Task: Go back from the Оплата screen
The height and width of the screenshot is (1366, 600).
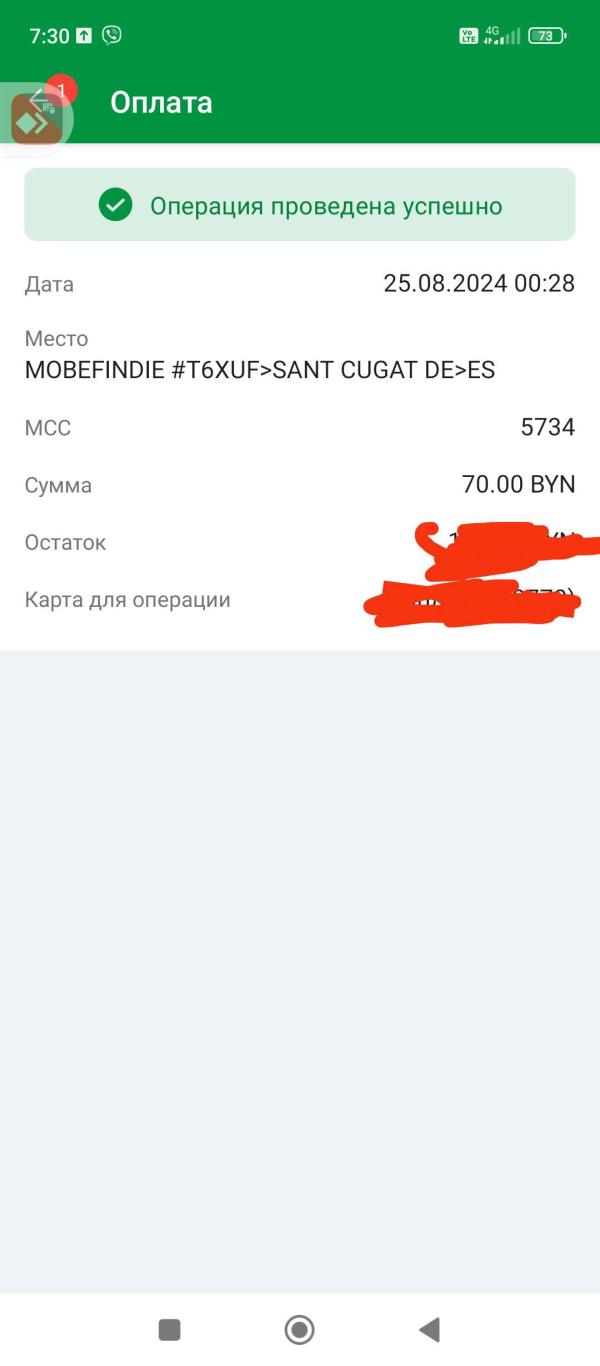Action: [x=38, y=100]
